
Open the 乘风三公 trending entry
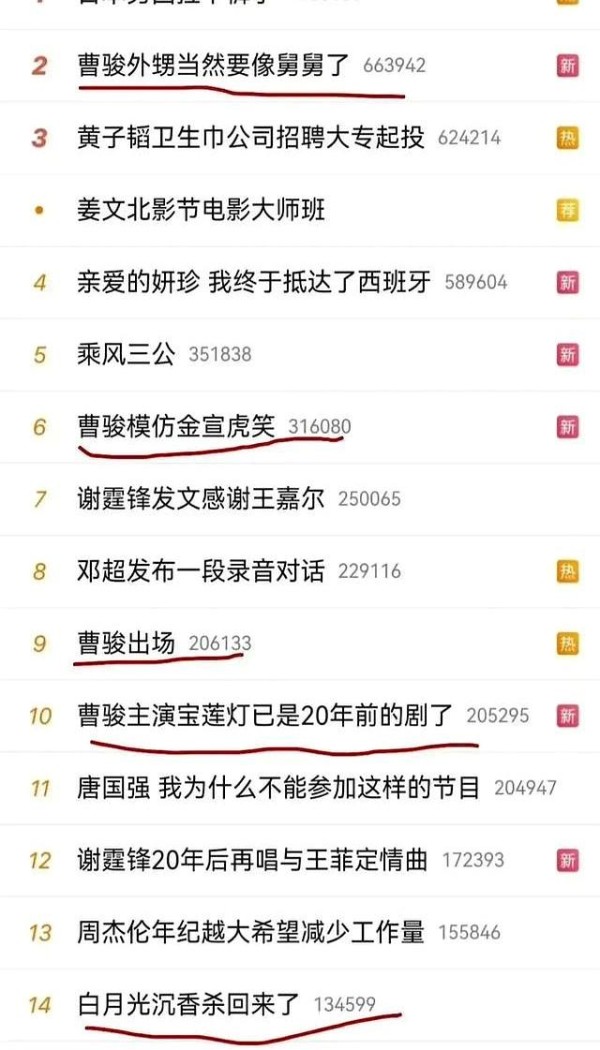click(126, 354)
